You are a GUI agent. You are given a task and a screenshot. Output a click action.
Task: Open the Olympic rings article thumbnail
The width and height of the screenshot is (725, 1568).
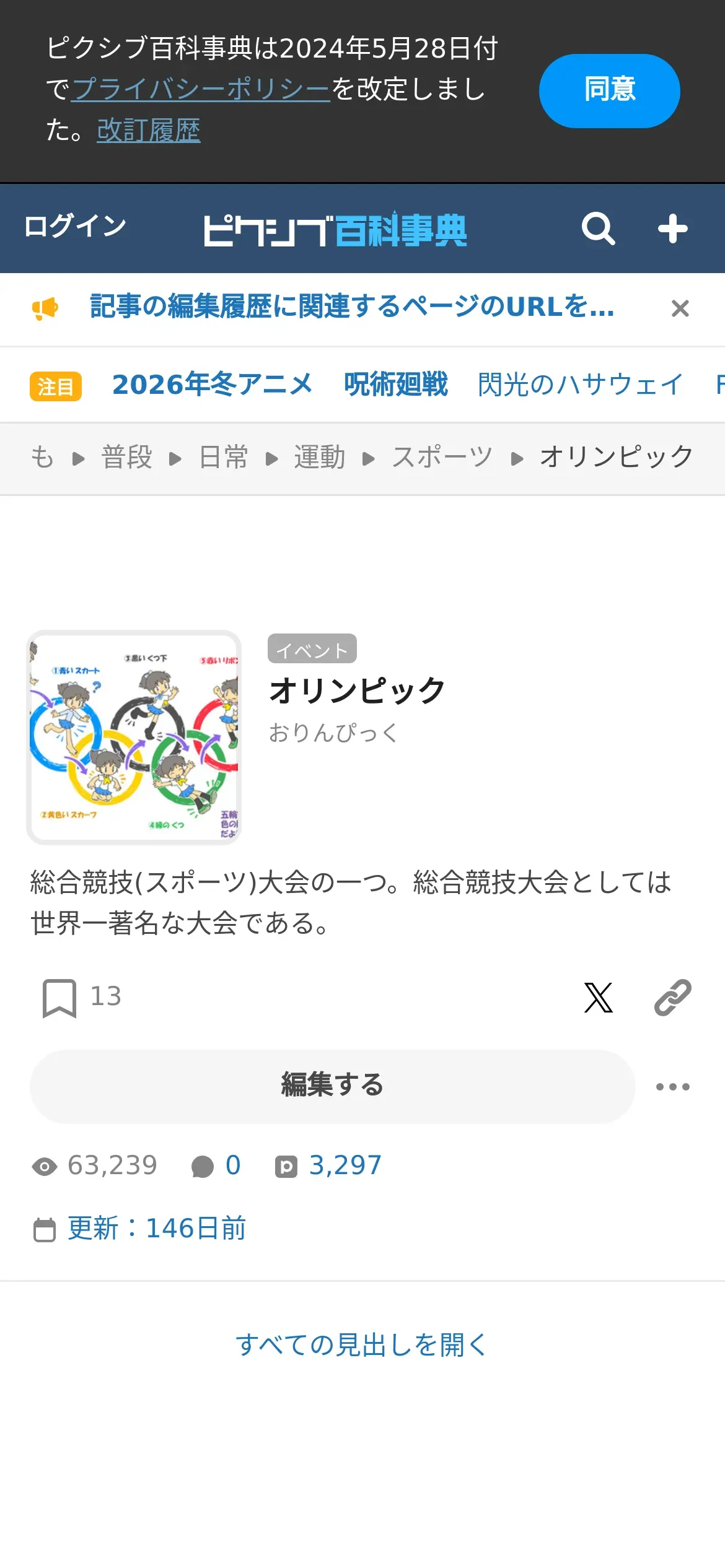(134, 737)
